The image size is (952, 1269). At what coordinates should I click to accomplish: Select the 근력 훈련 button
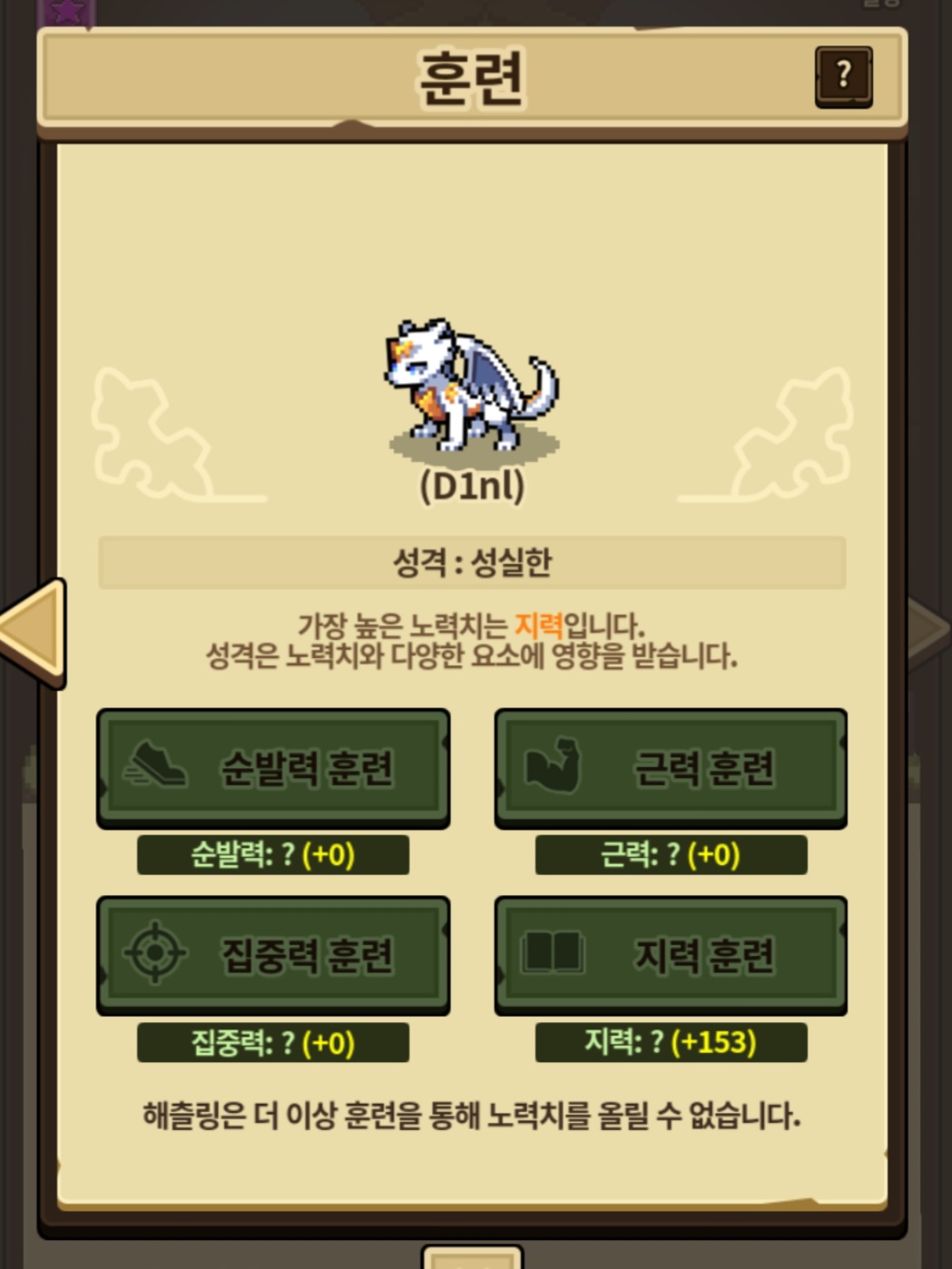click(x=671, y=768)
